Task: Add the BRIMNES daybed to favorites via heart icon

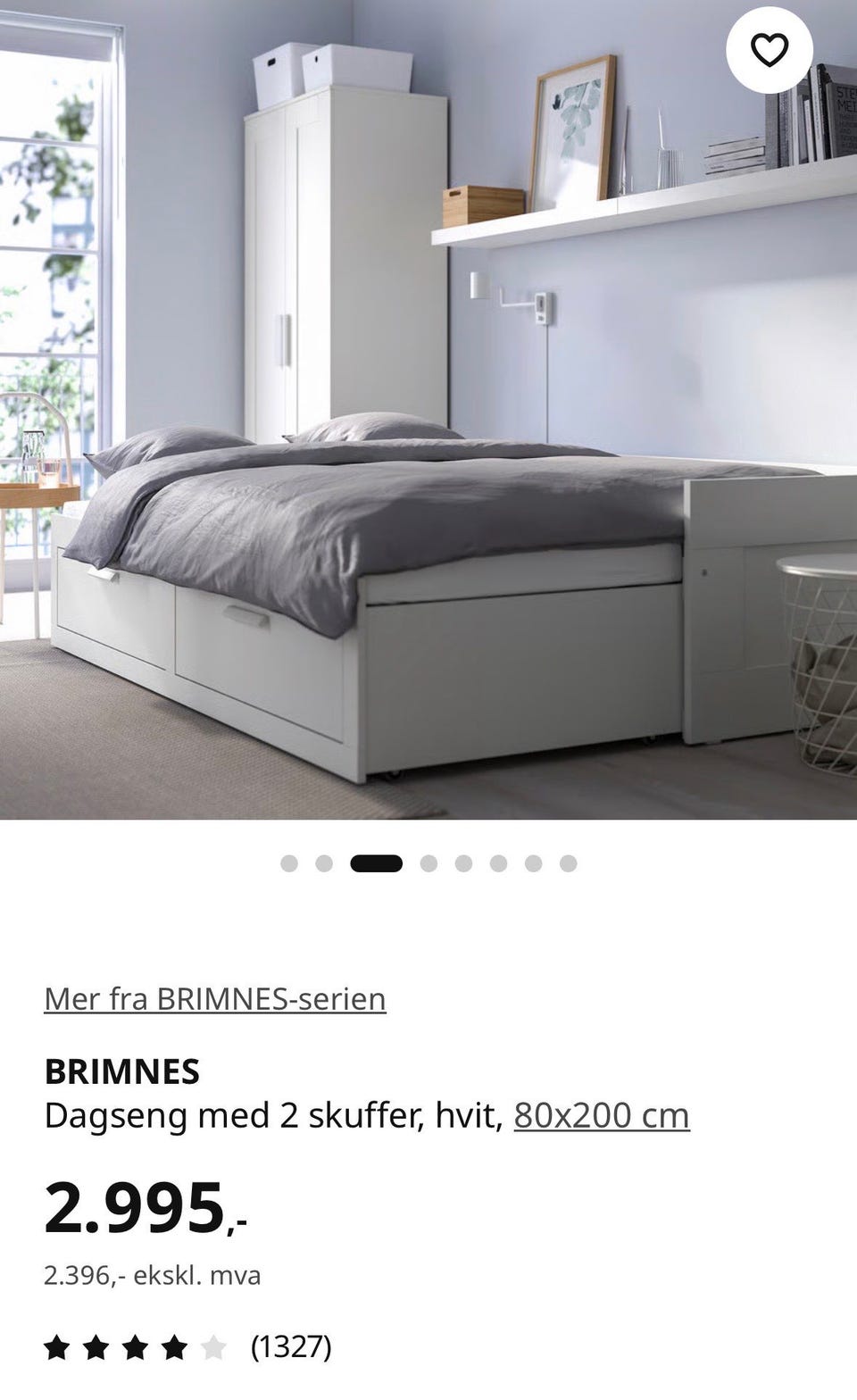Action: point(771,51)
